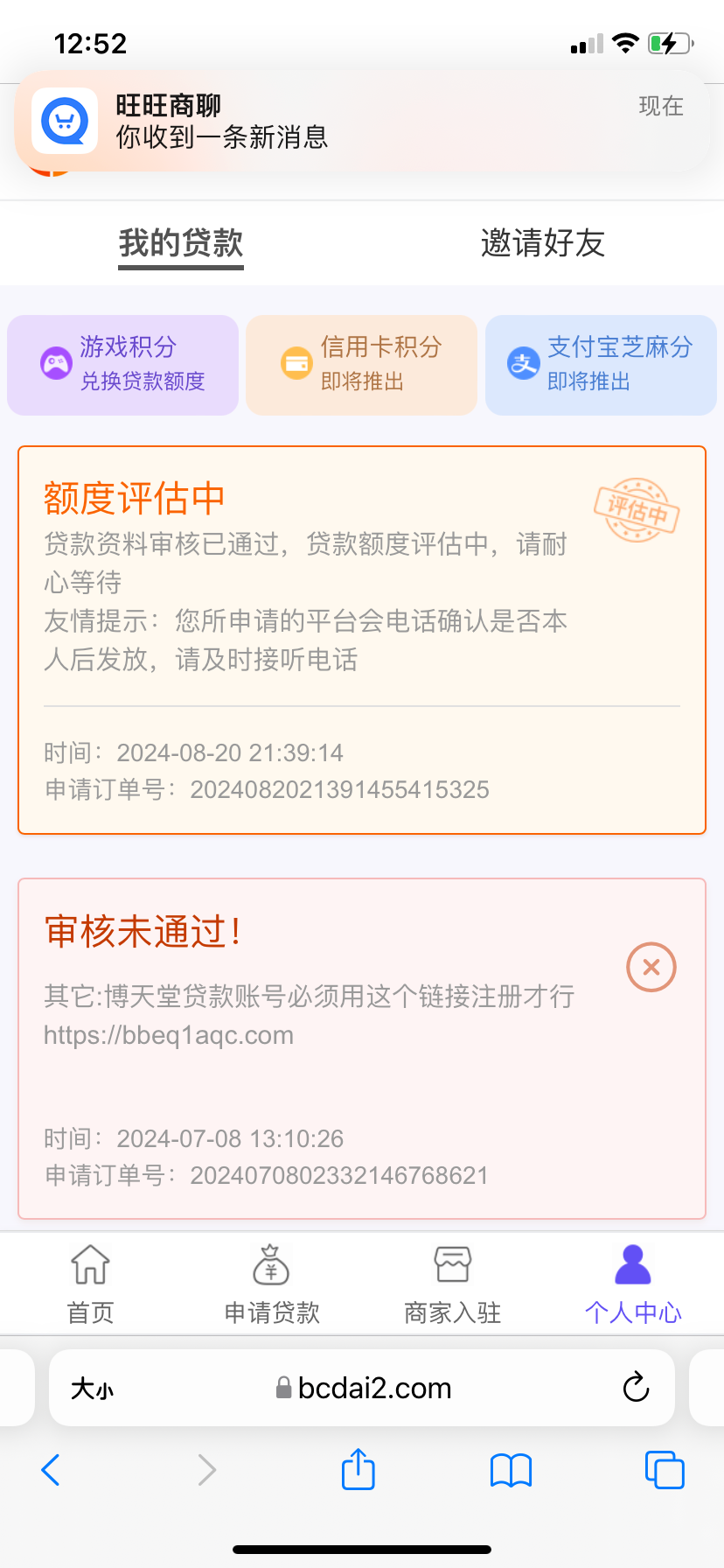The image size is (724, 1568).
Task: Open the 旺旺商聊 new message notification
Action: [x=362, y=121]
